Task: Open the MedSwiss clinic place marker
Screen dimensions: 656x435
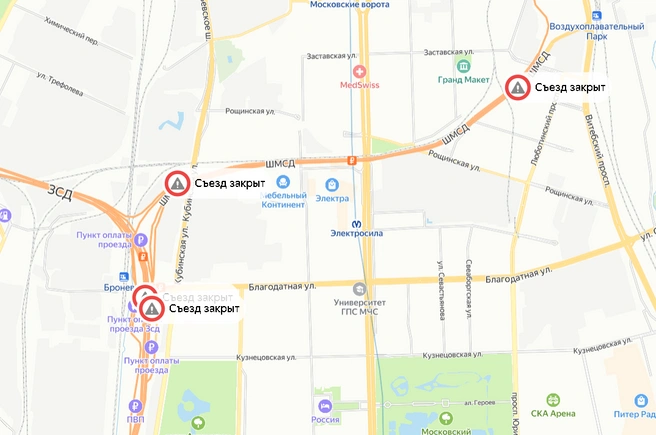Action: (x=360, y=71)
